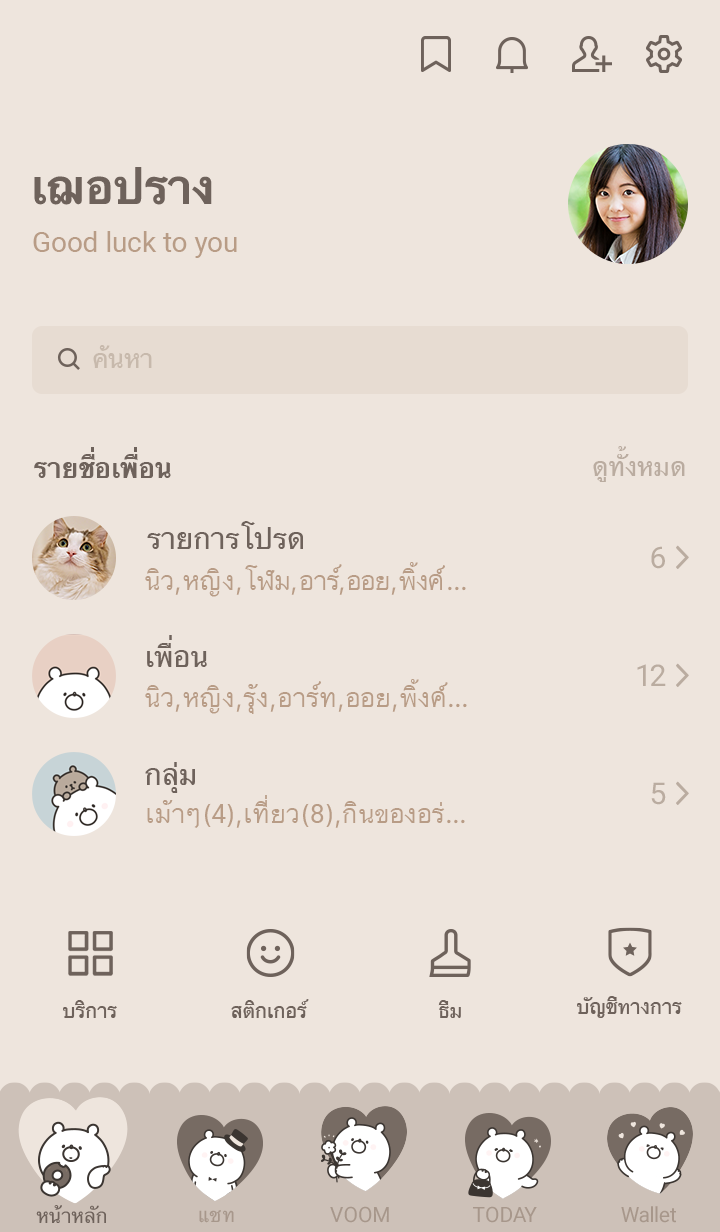Open the notifications bell
Image resolution: width=720 pixels, height=1232 pixels.
pyautogui.click(x=512, y=54)
